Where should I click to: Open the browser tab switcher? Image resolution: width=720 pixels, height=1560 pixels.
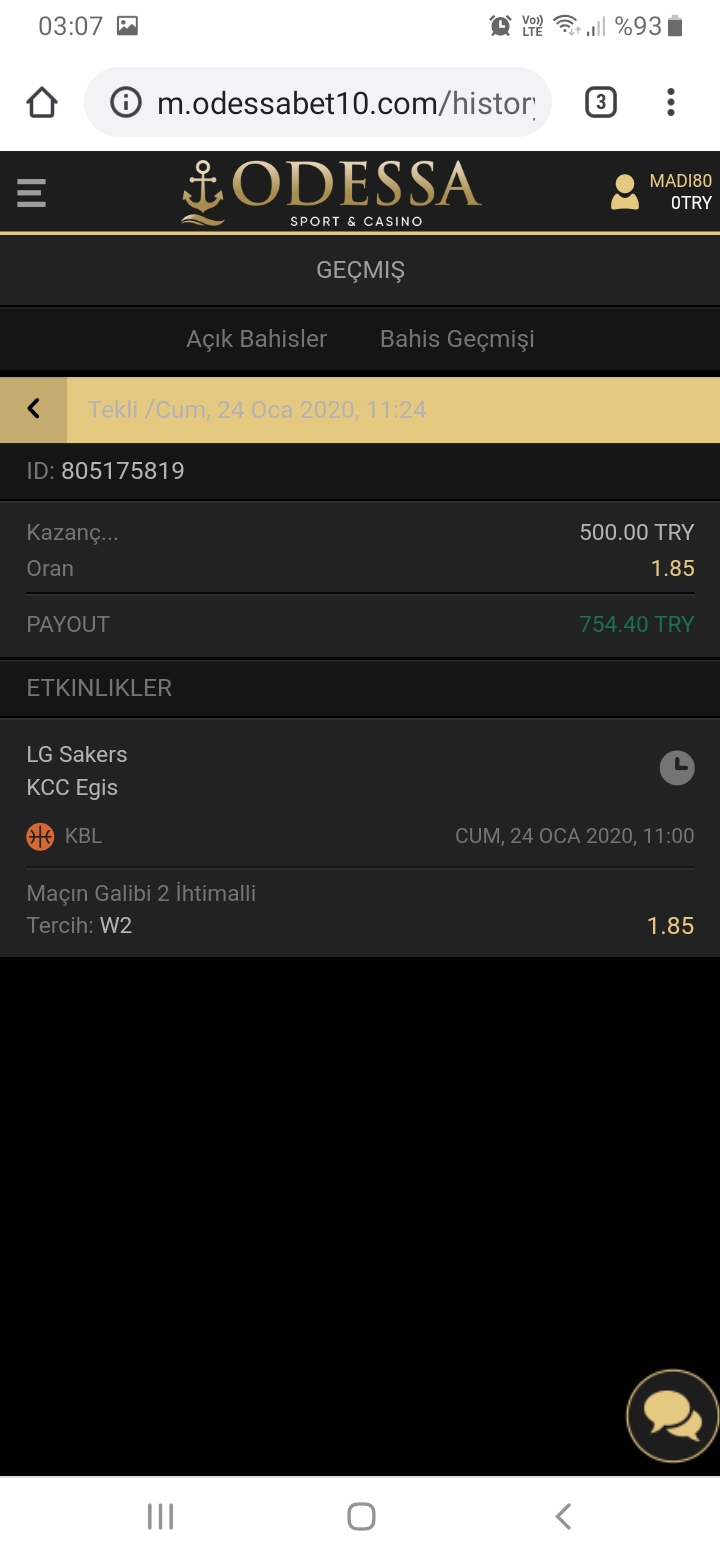600,102
